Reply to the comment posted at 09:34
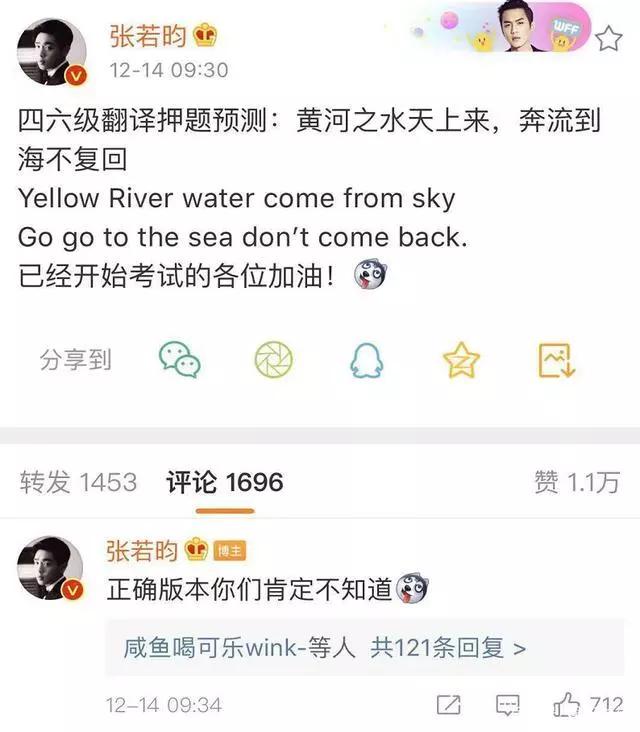This screenshot has height=732, width=640. 508,705
